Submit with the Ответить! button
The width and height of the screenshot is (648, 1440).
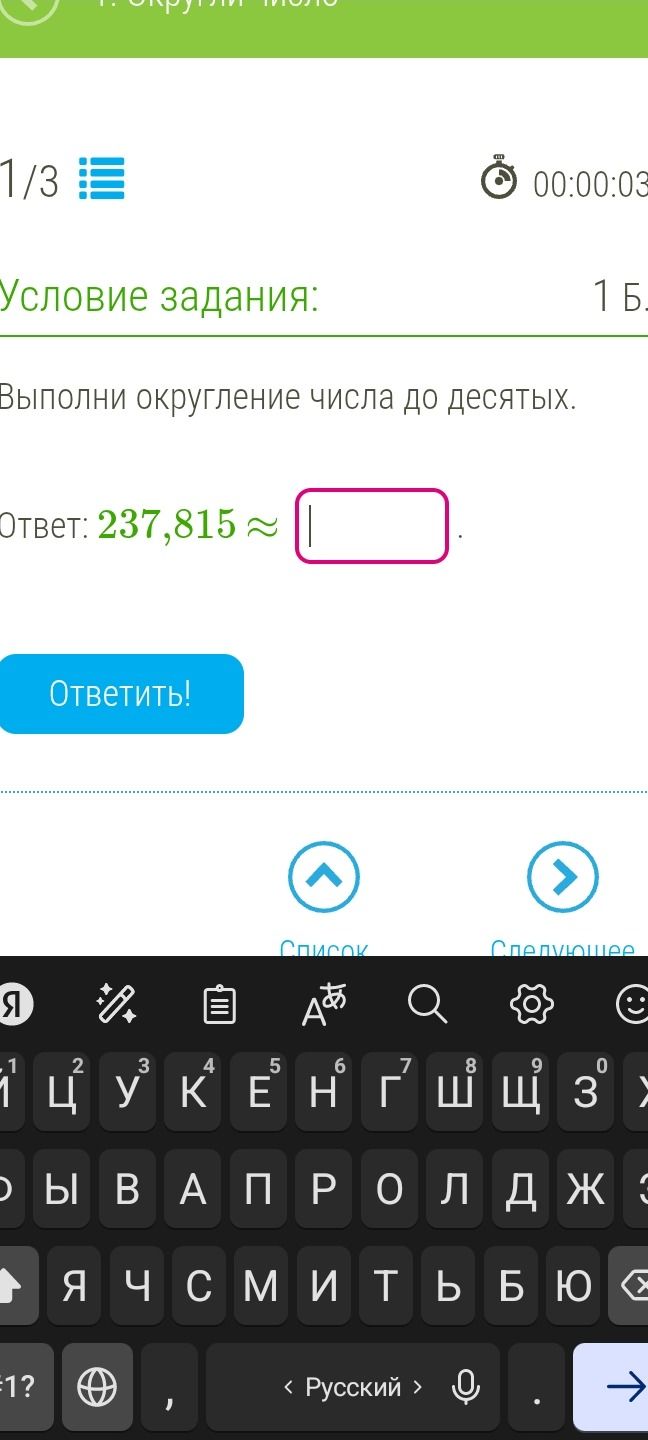119,694
